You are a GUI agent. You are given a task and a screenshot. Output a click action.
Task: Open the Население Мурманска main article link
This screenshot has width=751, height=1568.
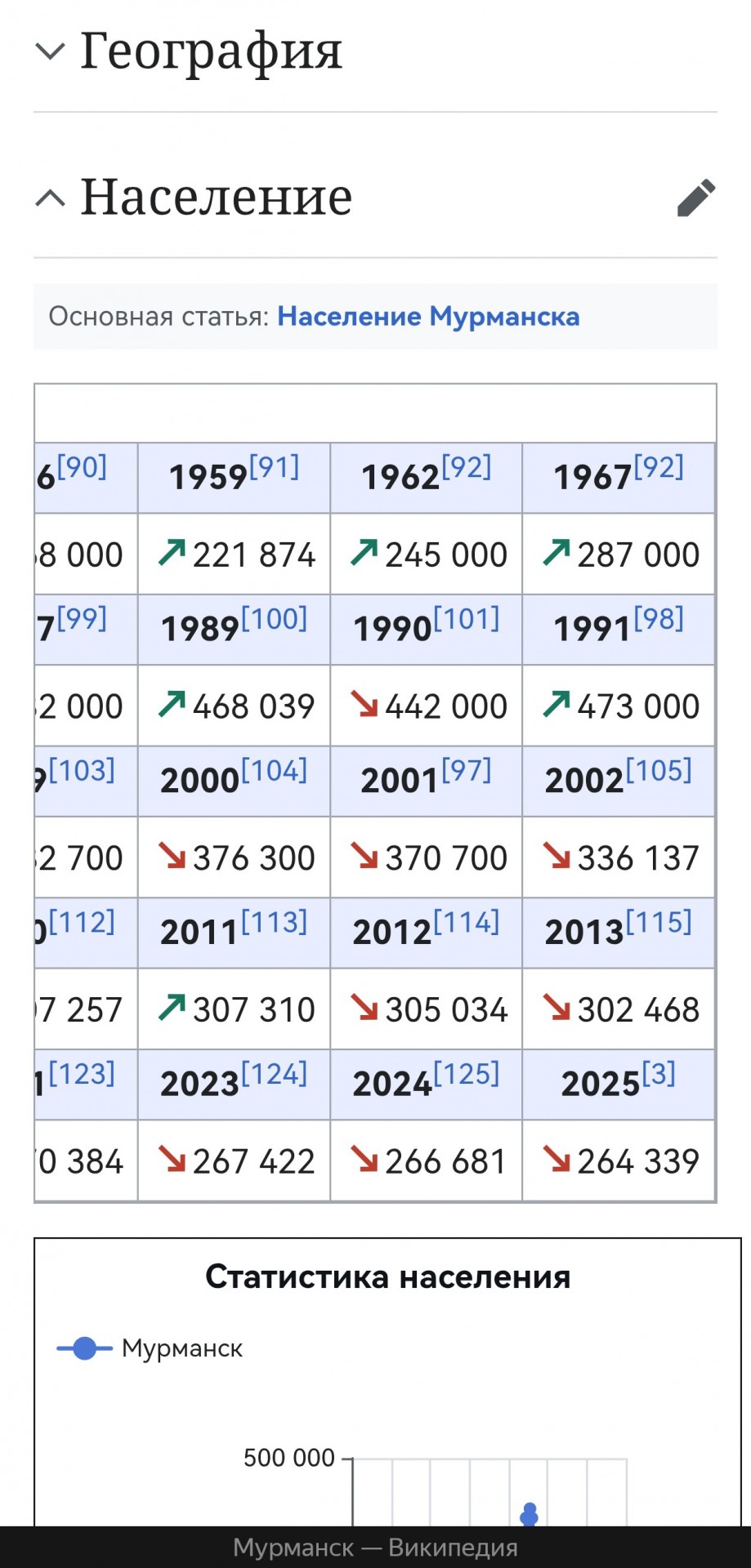click(428, 316)
